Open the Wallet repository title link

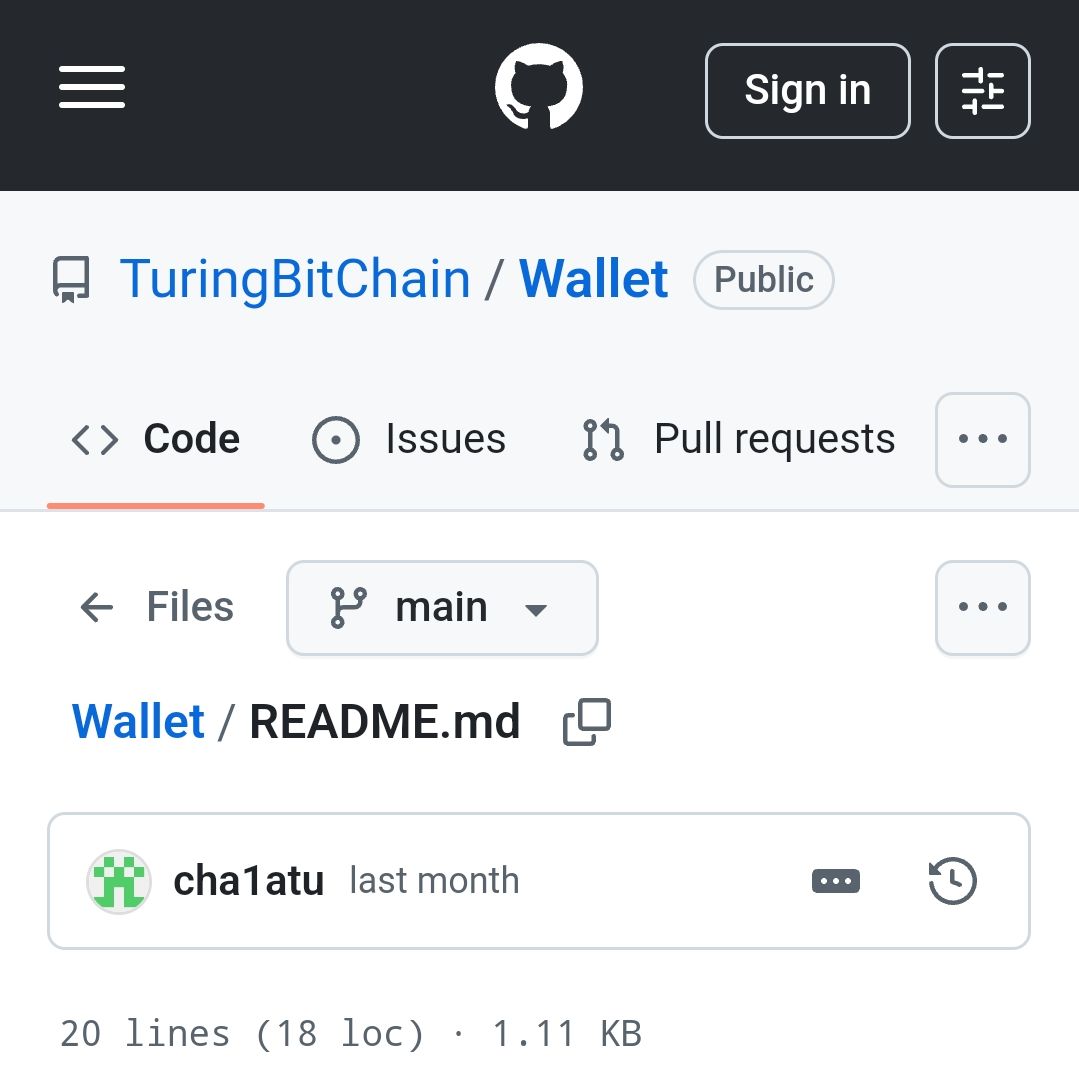(x=593, y=279)
